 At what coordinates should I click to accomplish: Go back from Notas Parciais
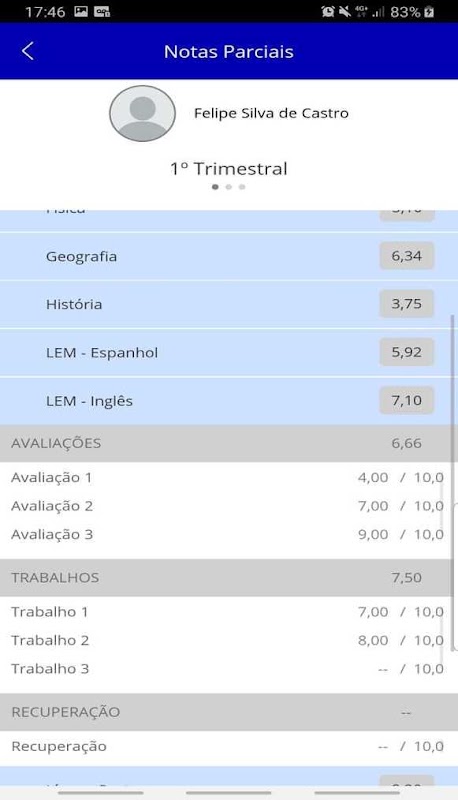28,52
